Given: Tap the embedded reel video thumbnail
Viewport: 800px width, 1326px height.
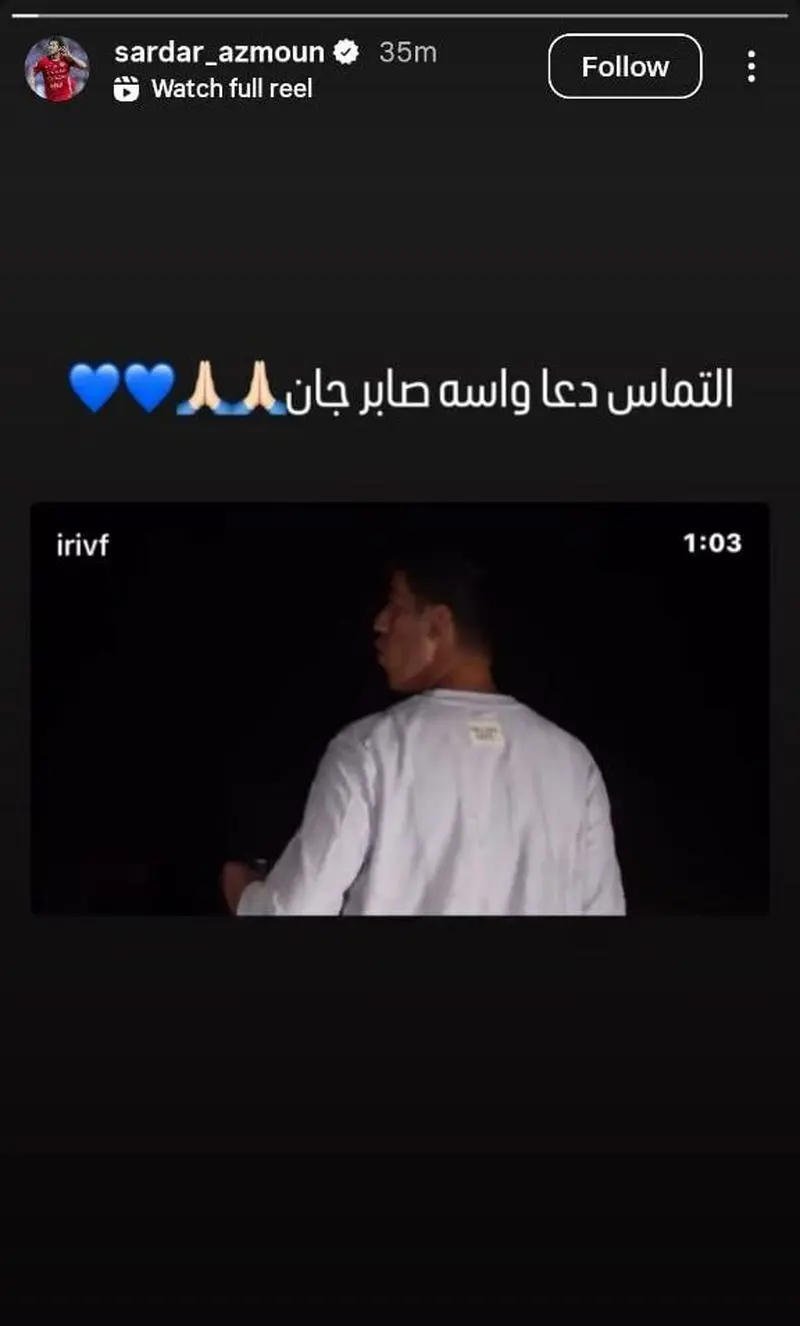Looking at the screenshot, I should (x=400, y=710).
